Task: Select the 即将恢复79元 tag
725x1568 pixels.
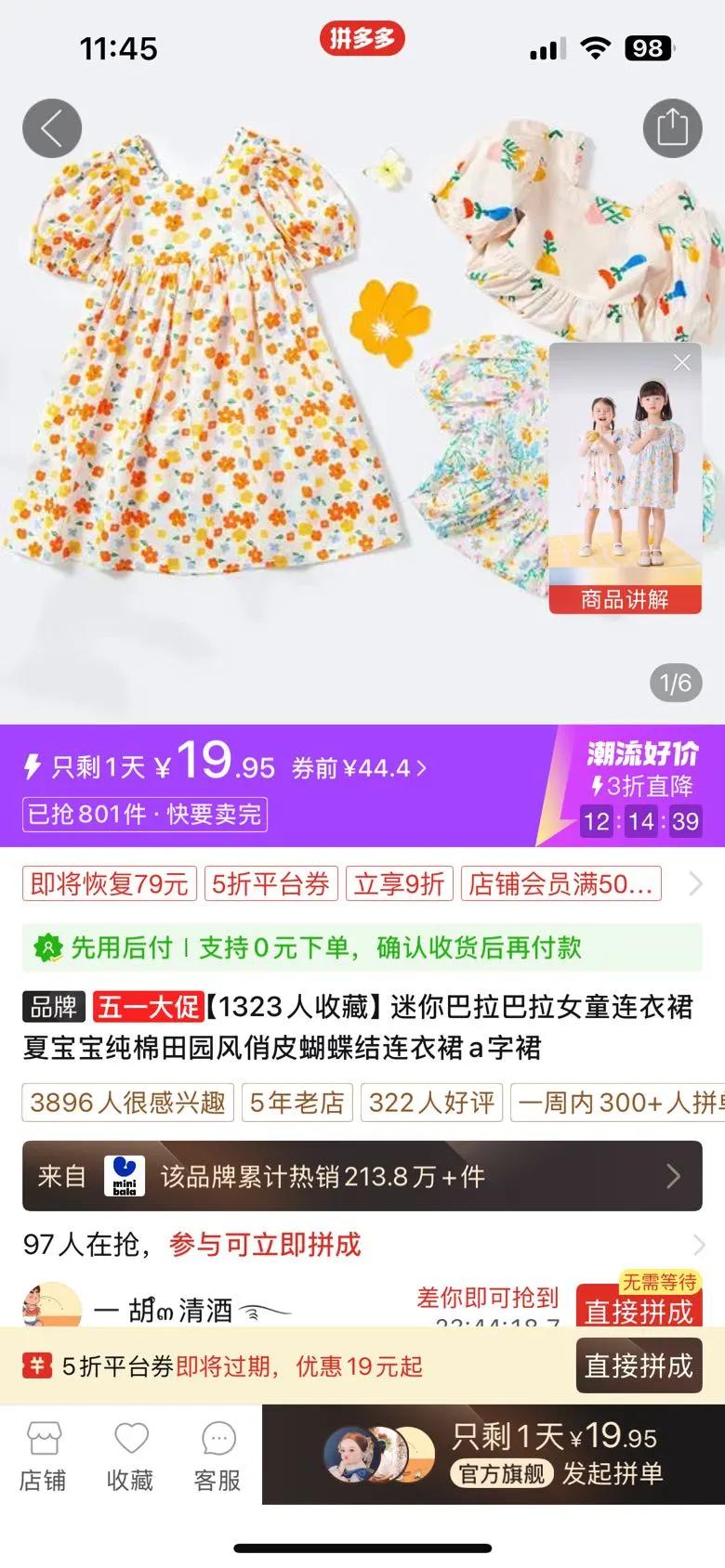Action: (x=110, y=883)
